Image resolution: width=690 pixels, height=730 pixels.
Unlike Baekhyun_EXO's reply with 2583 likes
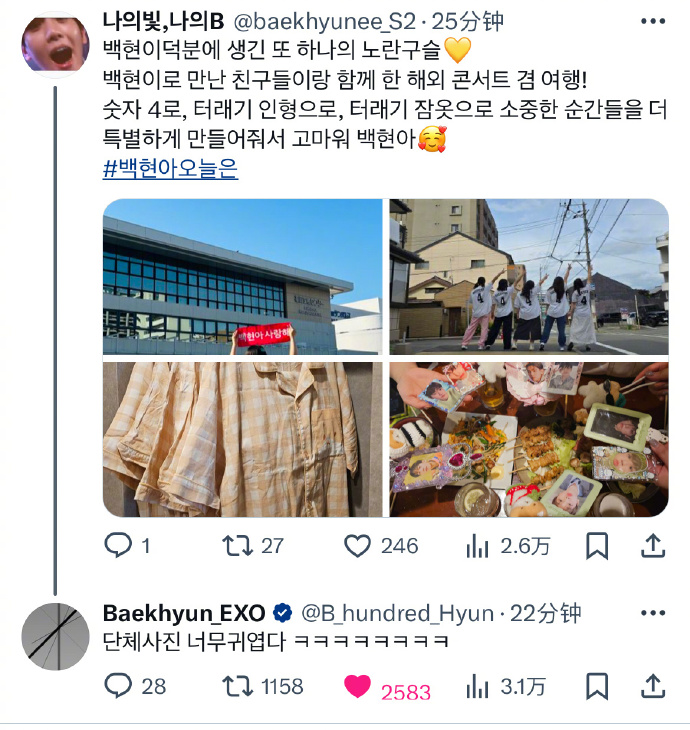coord(358,686)
